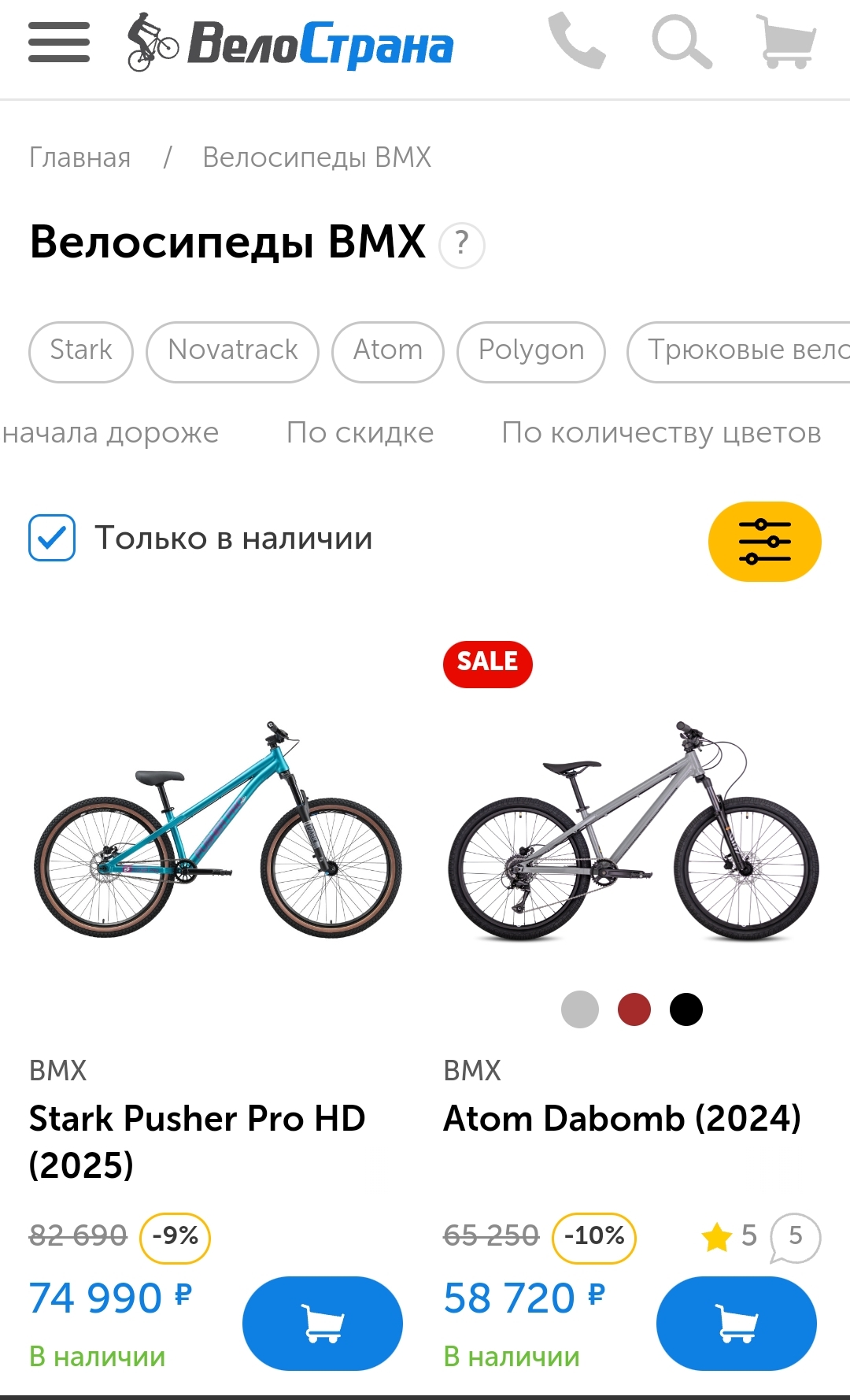Choose the Atom brand chip
The image size is (850, 1400).
[388, 351]
